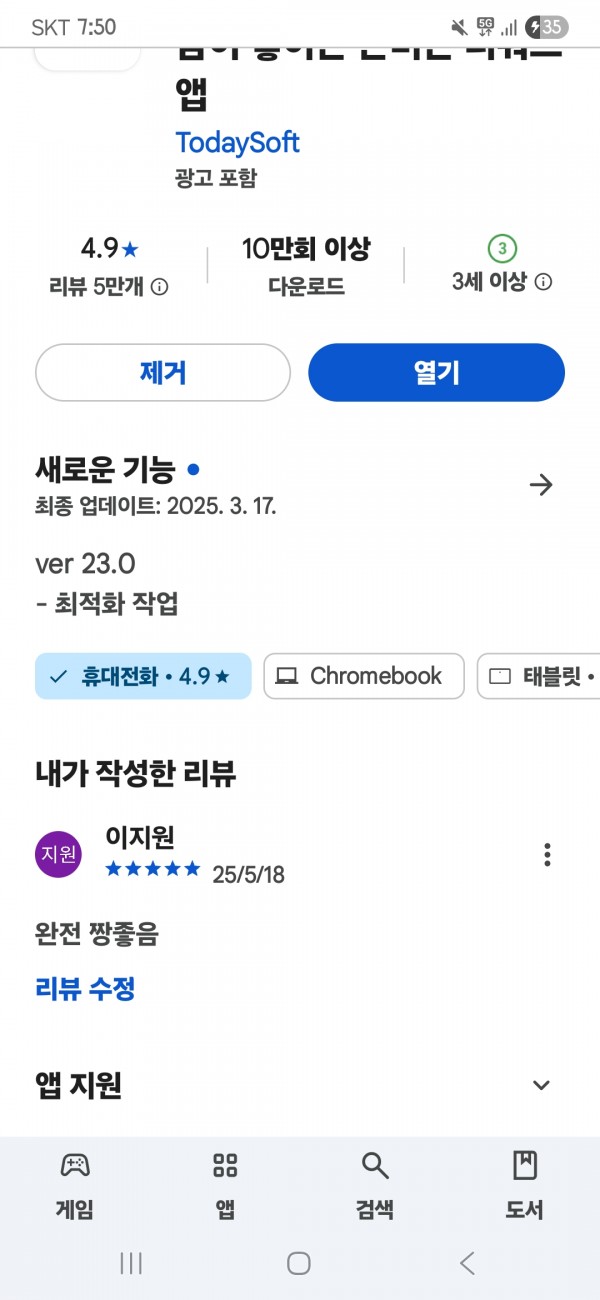Open the app with 열기 button
The height and width of the screenshot is (1300, 600).
[x=436, y=373]
